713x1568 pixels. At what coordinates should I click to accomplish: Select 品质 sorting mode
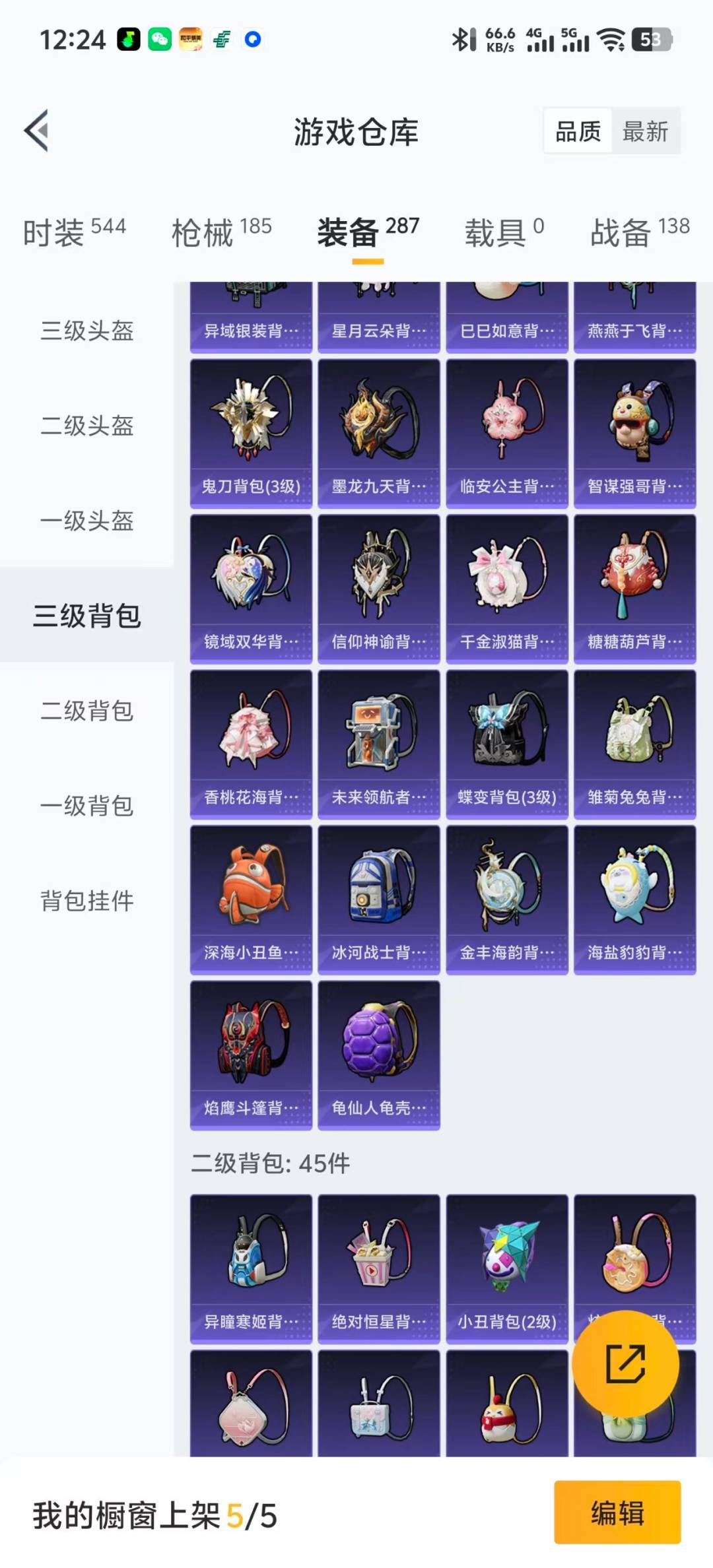click(x=577, y=131)
